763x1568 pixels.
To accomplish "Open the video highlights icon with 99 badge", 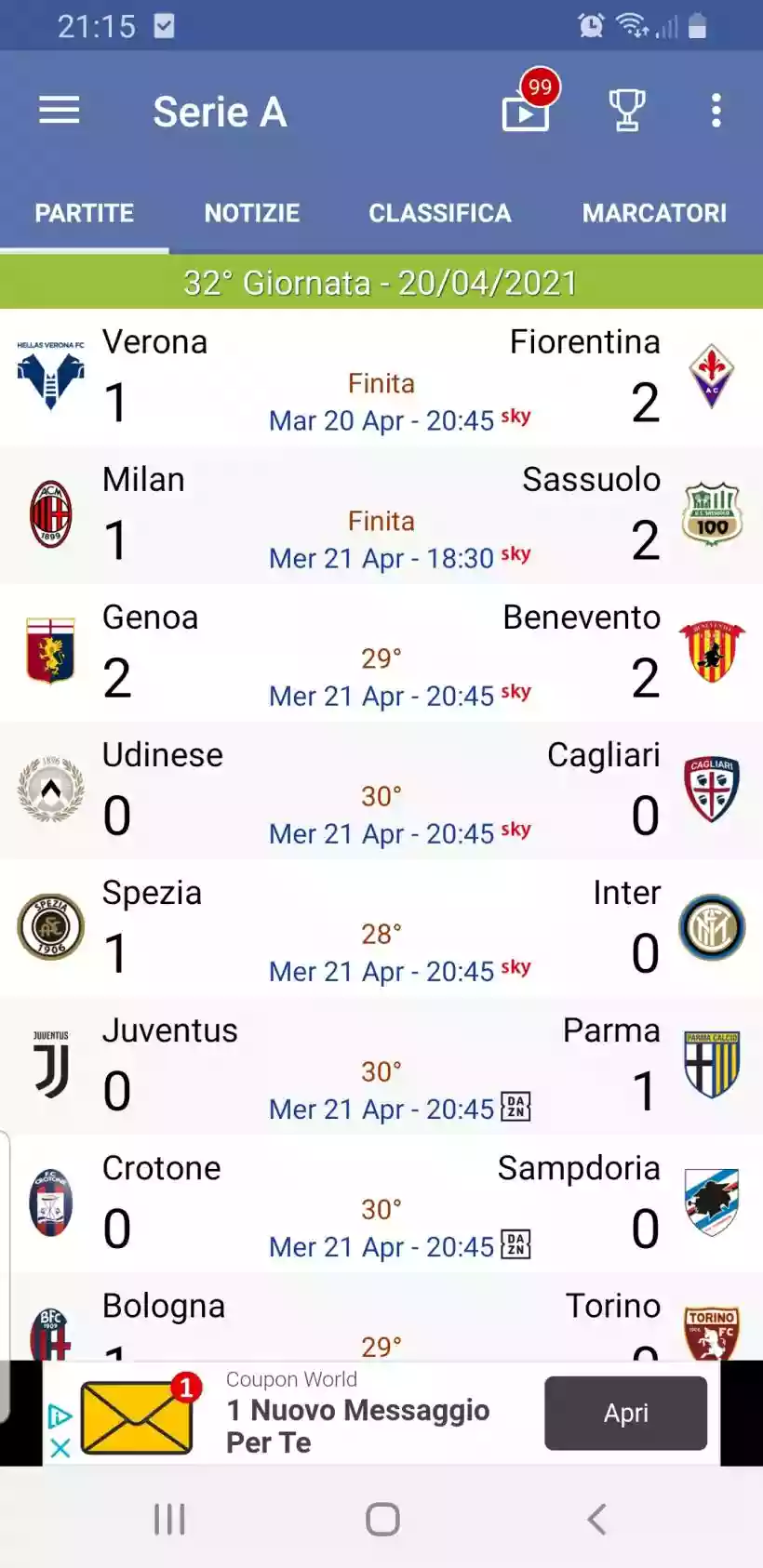I will coord(525,113).
